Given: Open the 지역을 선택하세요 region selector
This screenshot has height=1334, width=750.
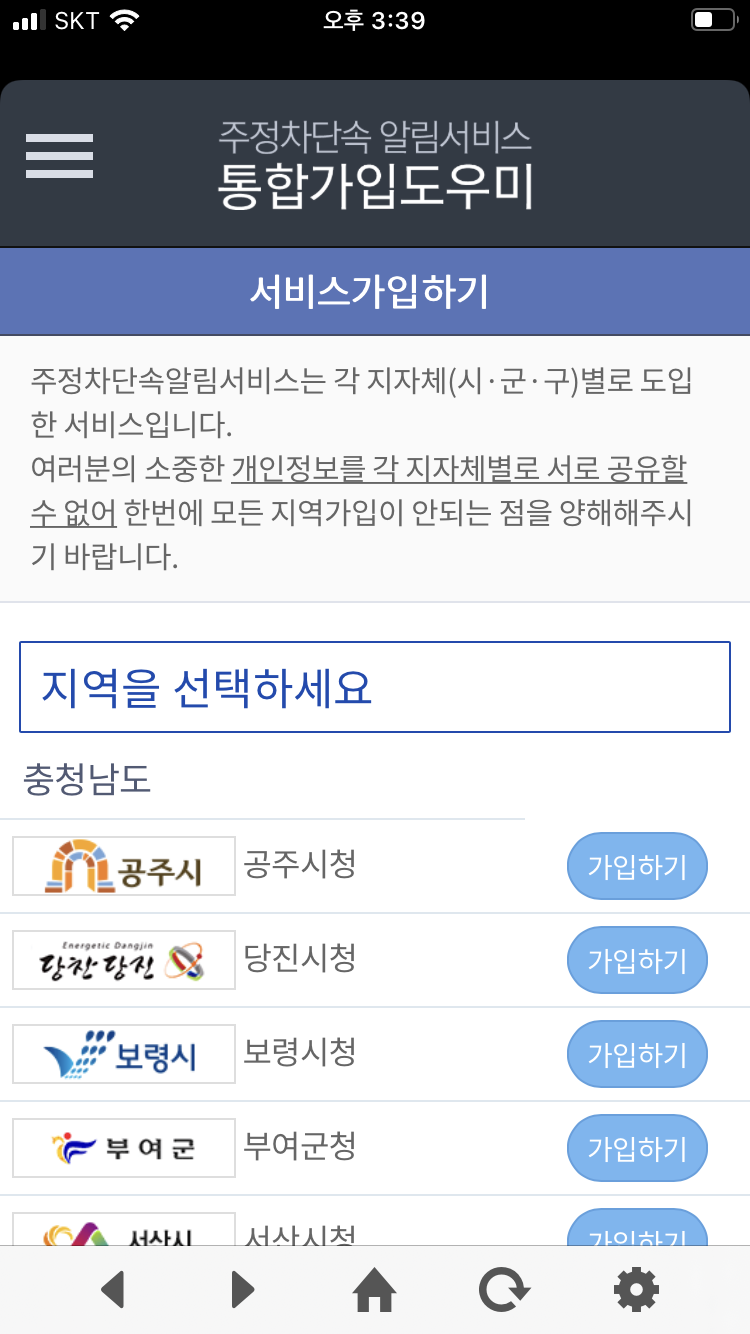Looking at the screenshot, I should pyautogui.click(x=375, y=686).
